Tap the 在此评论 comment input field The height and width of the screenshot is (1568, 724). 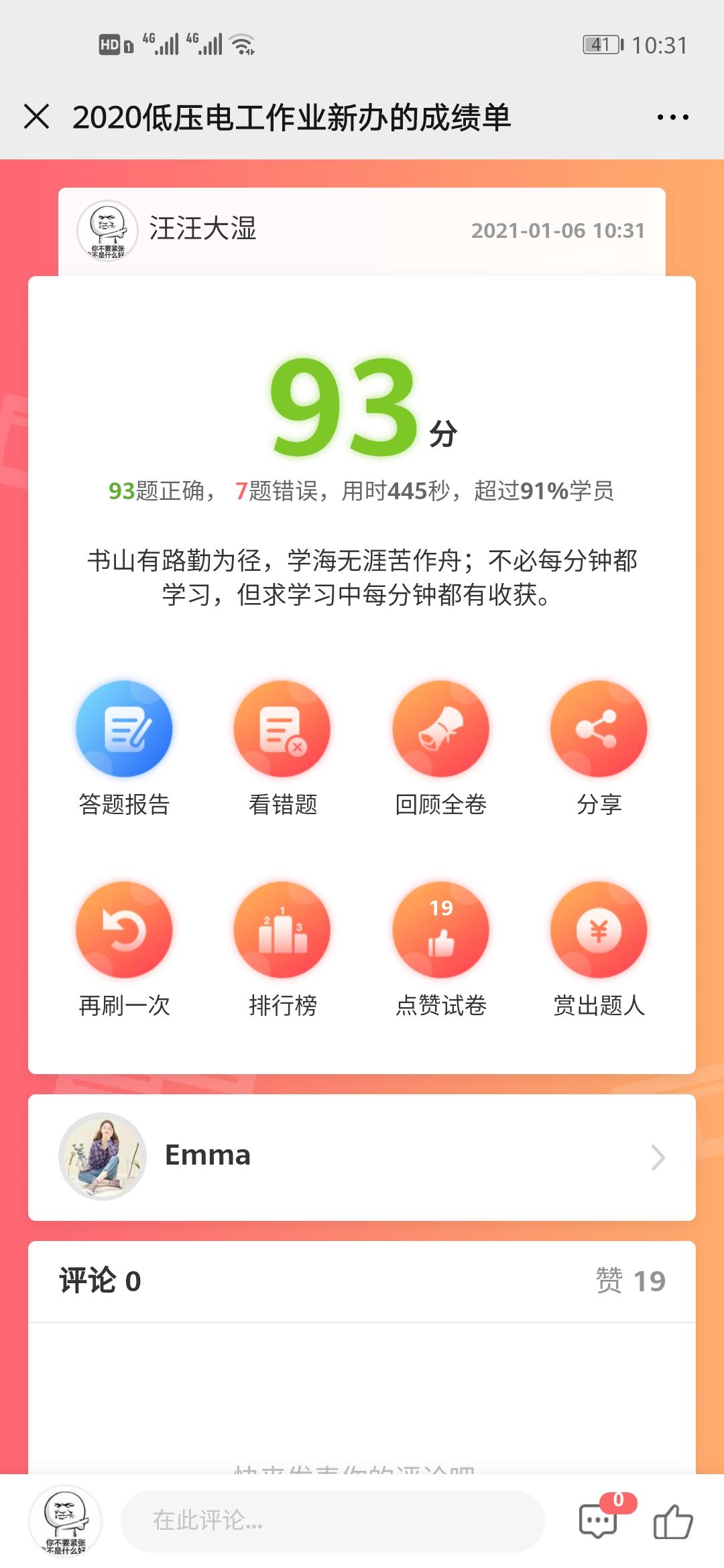click(333, 1521)
